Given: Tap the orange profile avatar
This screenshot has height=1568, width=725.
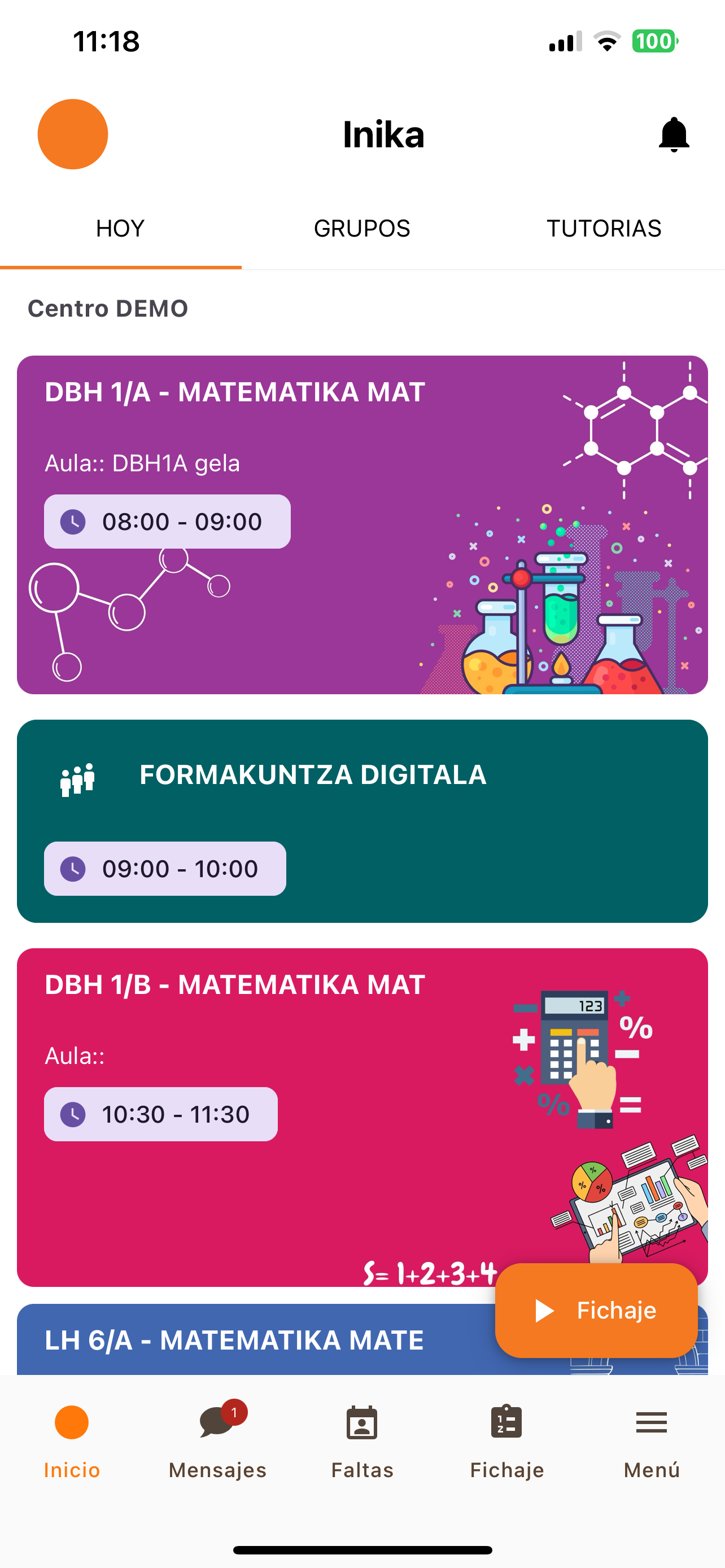Looking at the screenshot, I should pos(73,134).
